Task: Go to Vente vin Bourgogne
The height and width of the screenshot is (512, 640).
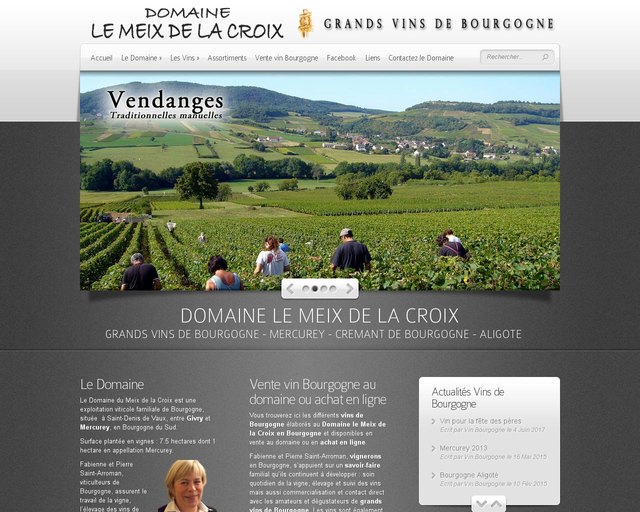Action: pyautogui.click(x=286, y=58)
